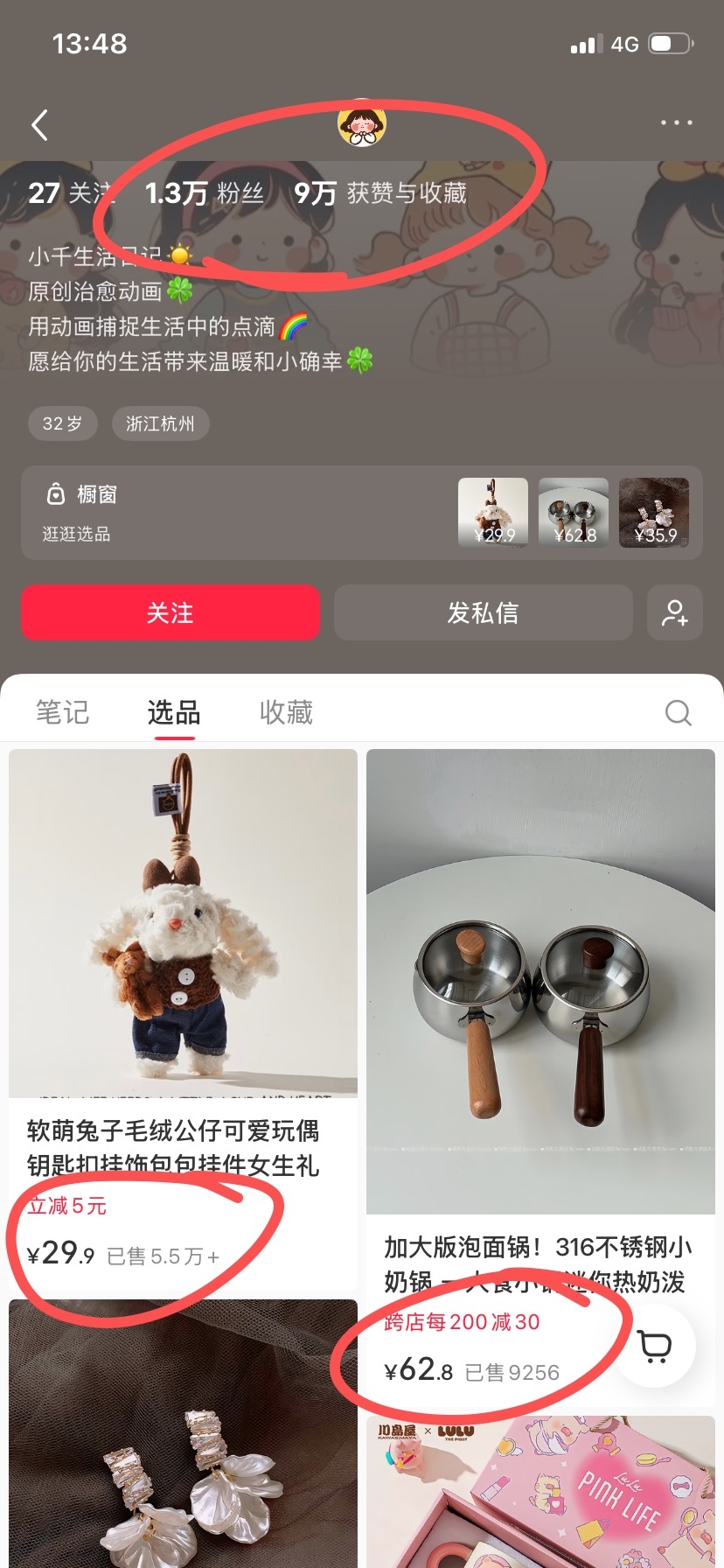Open the recommended users icon button
This screenshot has width=724, height=1568.
(x=674, y=612)
